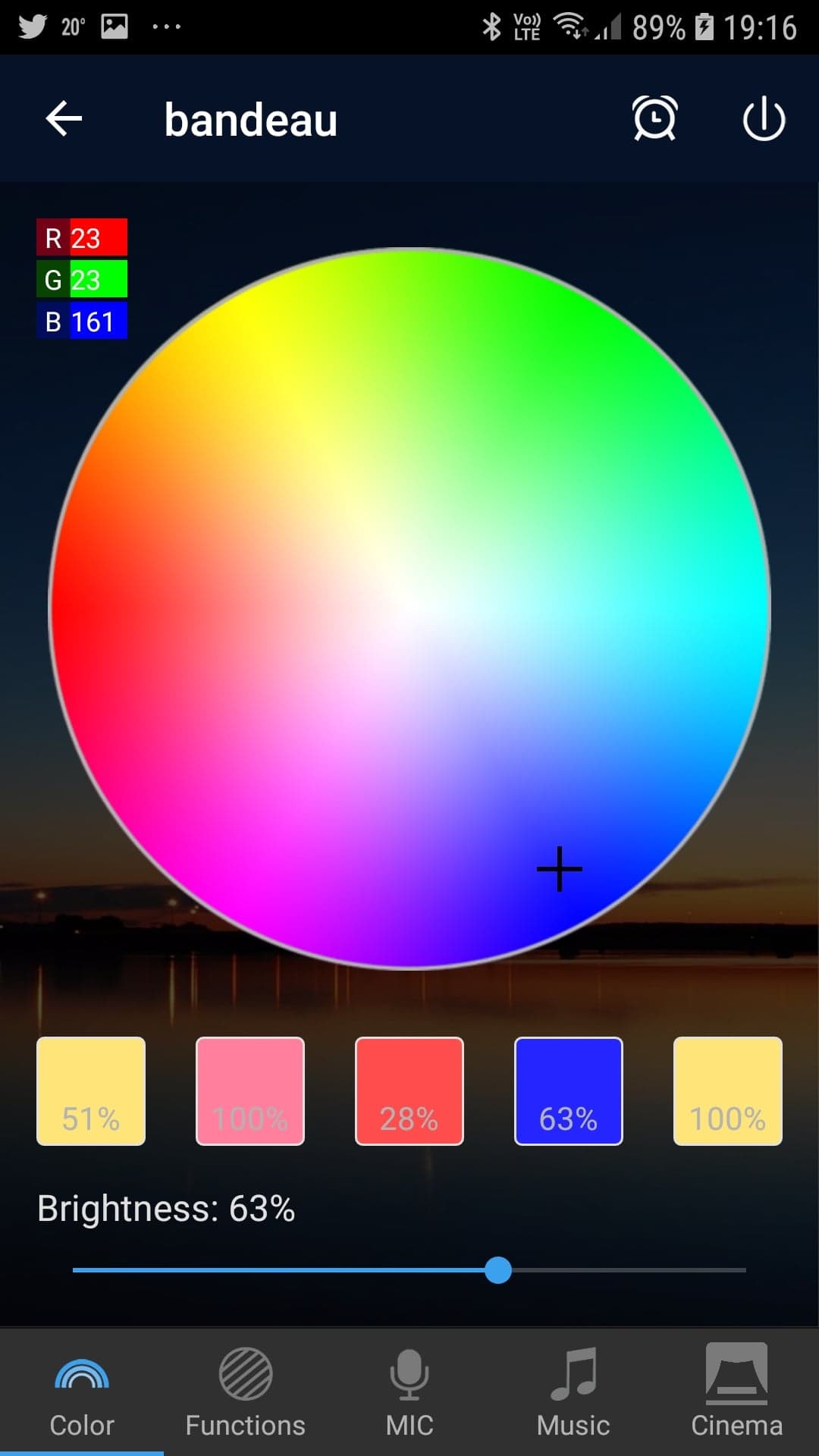This screenshot has width=819, height=1456.
Task: Pick a color on the color wheel
Action: (x=409, y=608)
